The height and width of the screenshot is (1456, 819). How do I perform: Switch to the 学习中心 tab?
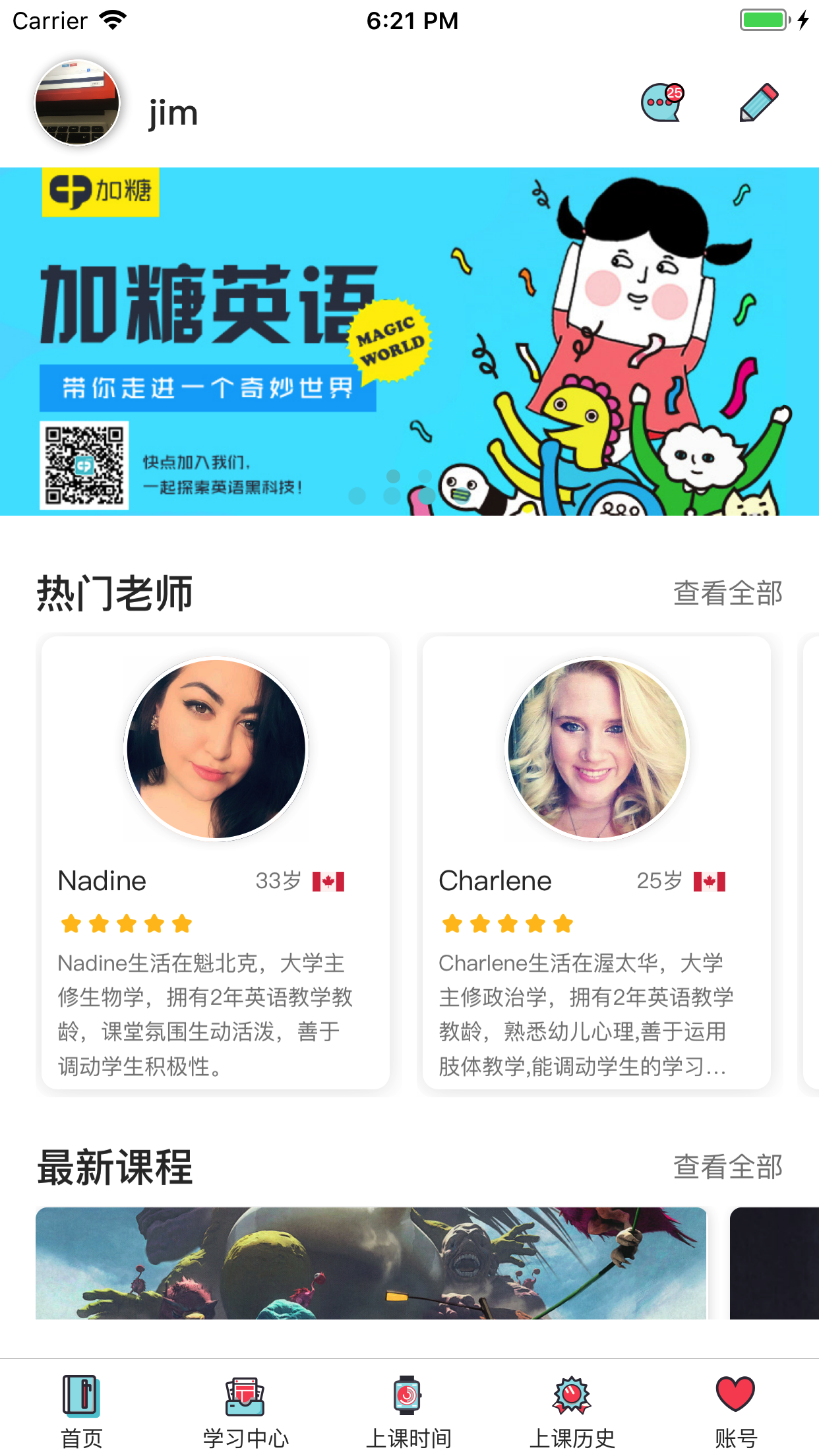[245, 1411]
